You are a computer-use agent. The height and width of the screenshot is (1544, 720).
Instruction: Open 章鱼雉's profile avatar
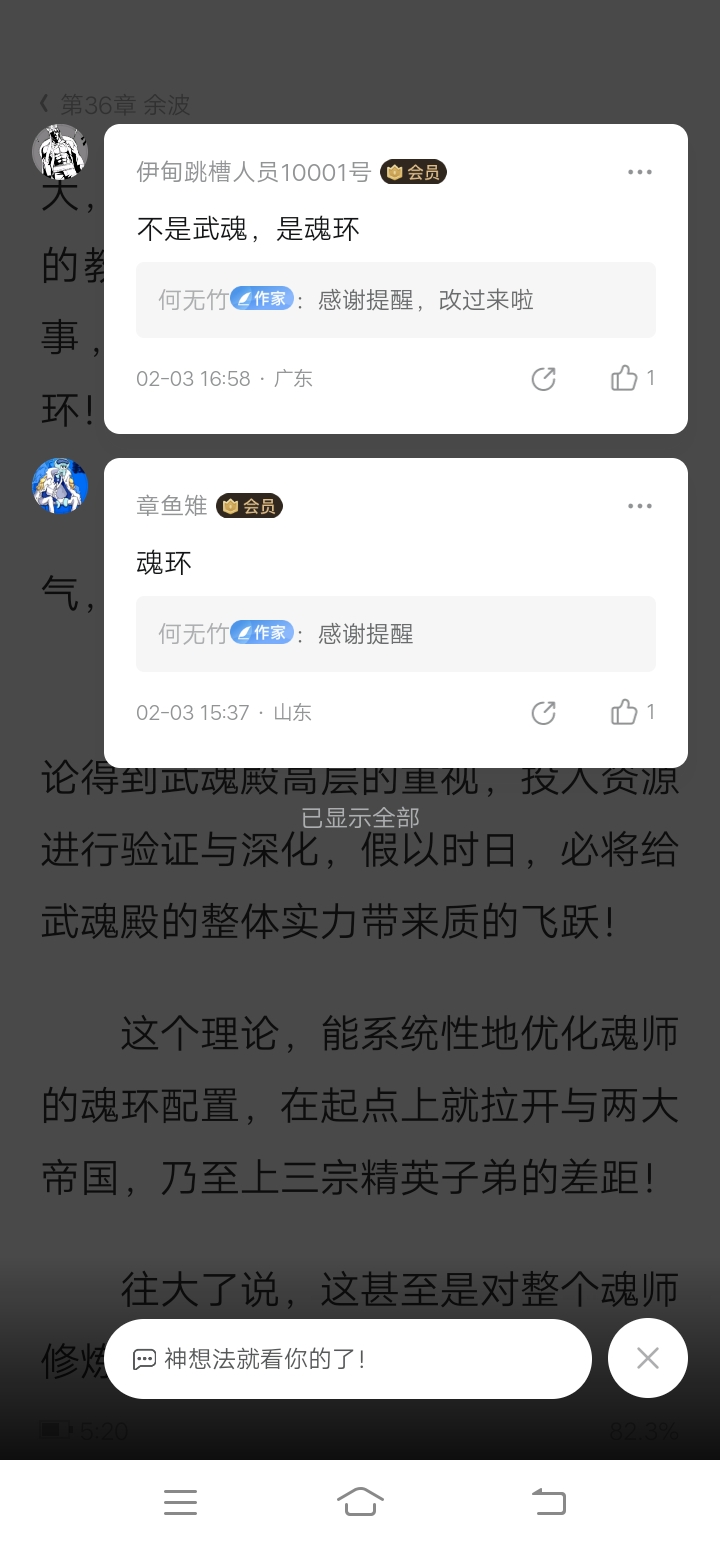[x=60, y=486]
